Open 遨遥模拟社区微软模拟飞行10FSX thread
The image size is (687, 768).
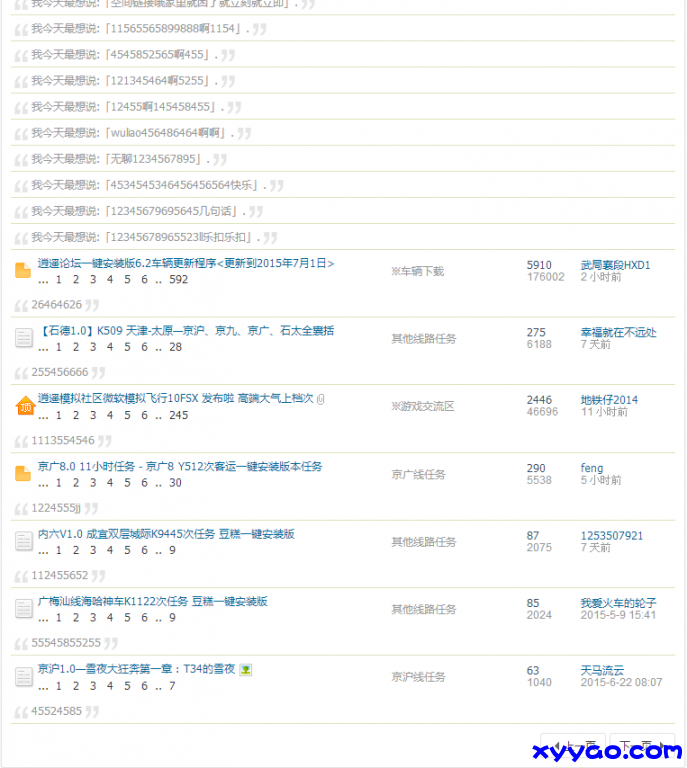[x=176, y=399]
